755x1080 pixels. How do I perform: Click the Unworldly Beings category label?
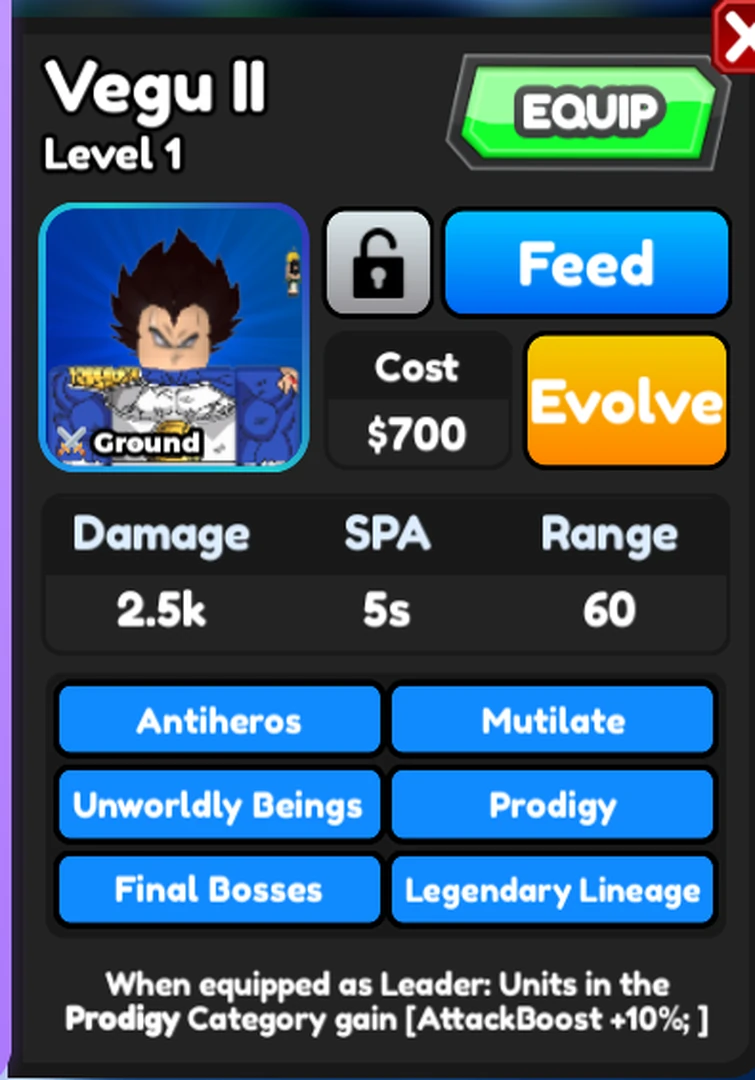pos(219,805)
